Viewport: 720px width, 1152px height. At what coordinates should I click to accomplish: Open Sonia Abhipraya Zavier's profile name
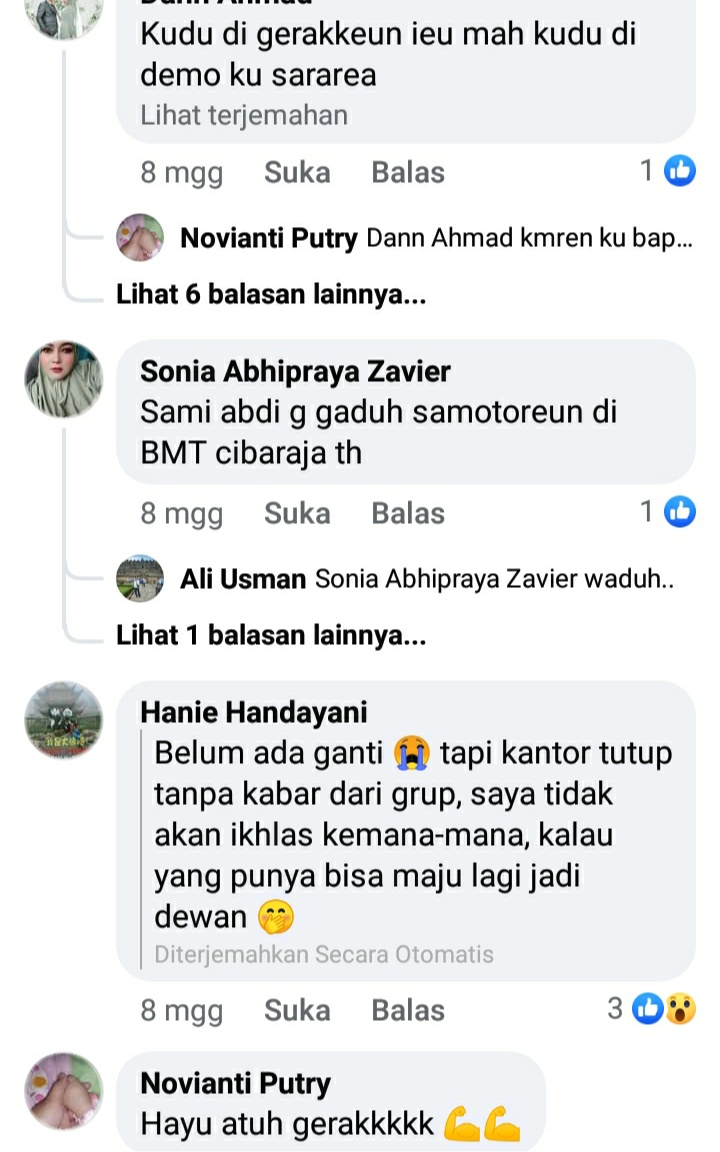[295, 372]
